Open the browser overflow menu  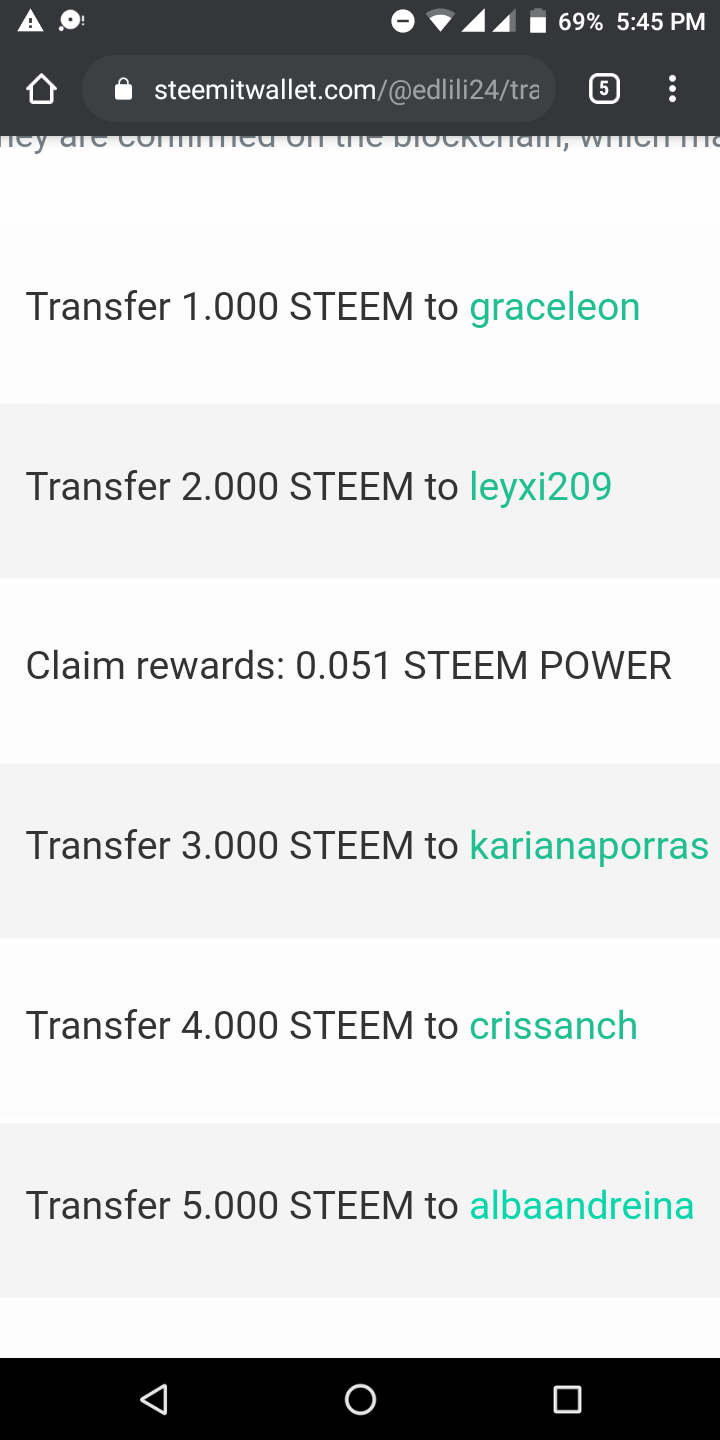pyautogui.click(x=672, y=90)
